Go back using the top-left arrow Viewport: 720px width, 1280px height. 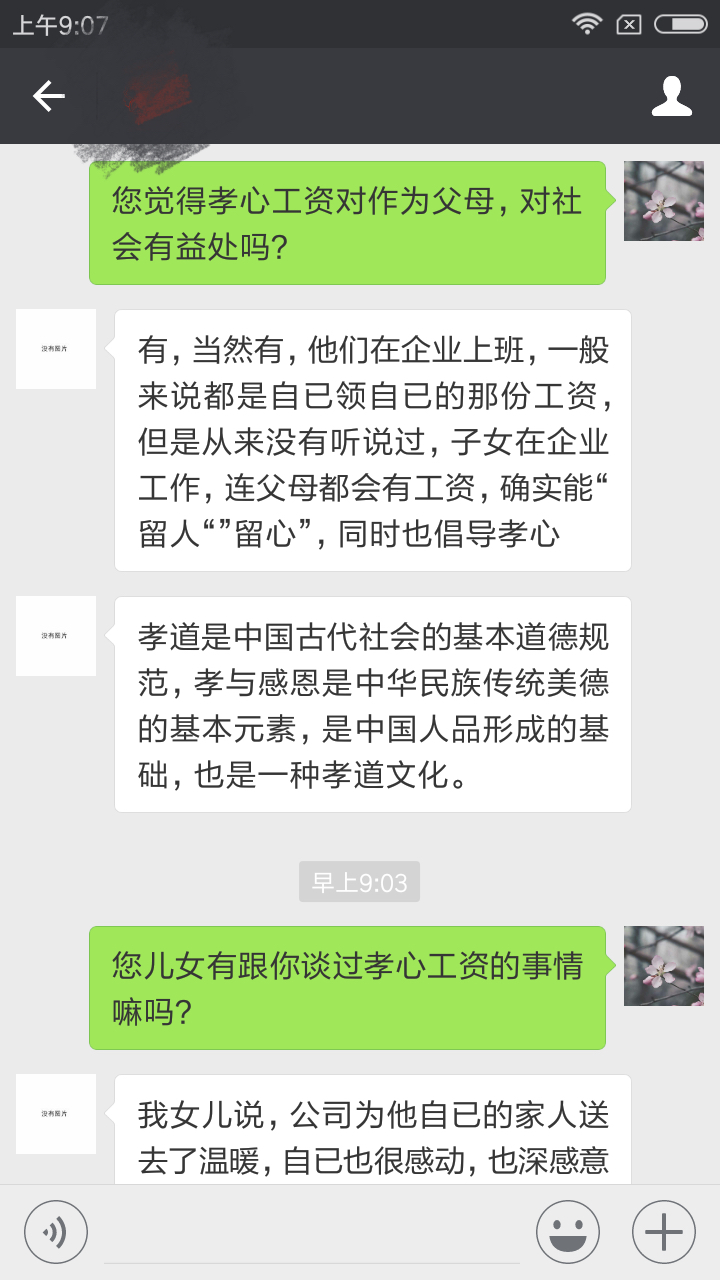click(48, 96)
